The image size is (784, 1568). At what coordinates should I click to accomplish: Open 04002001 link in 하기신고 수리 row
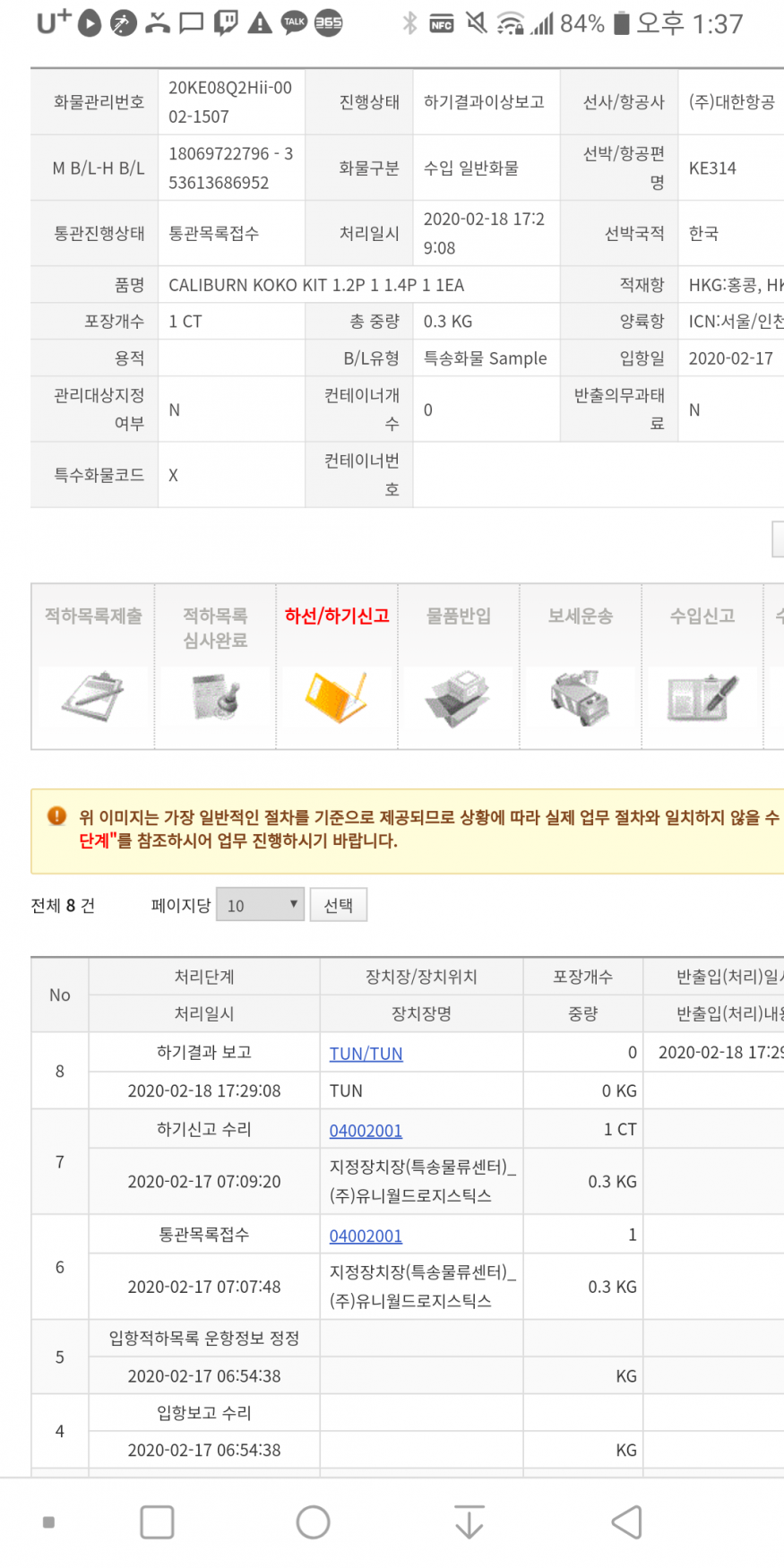(x=366, y=1131)
